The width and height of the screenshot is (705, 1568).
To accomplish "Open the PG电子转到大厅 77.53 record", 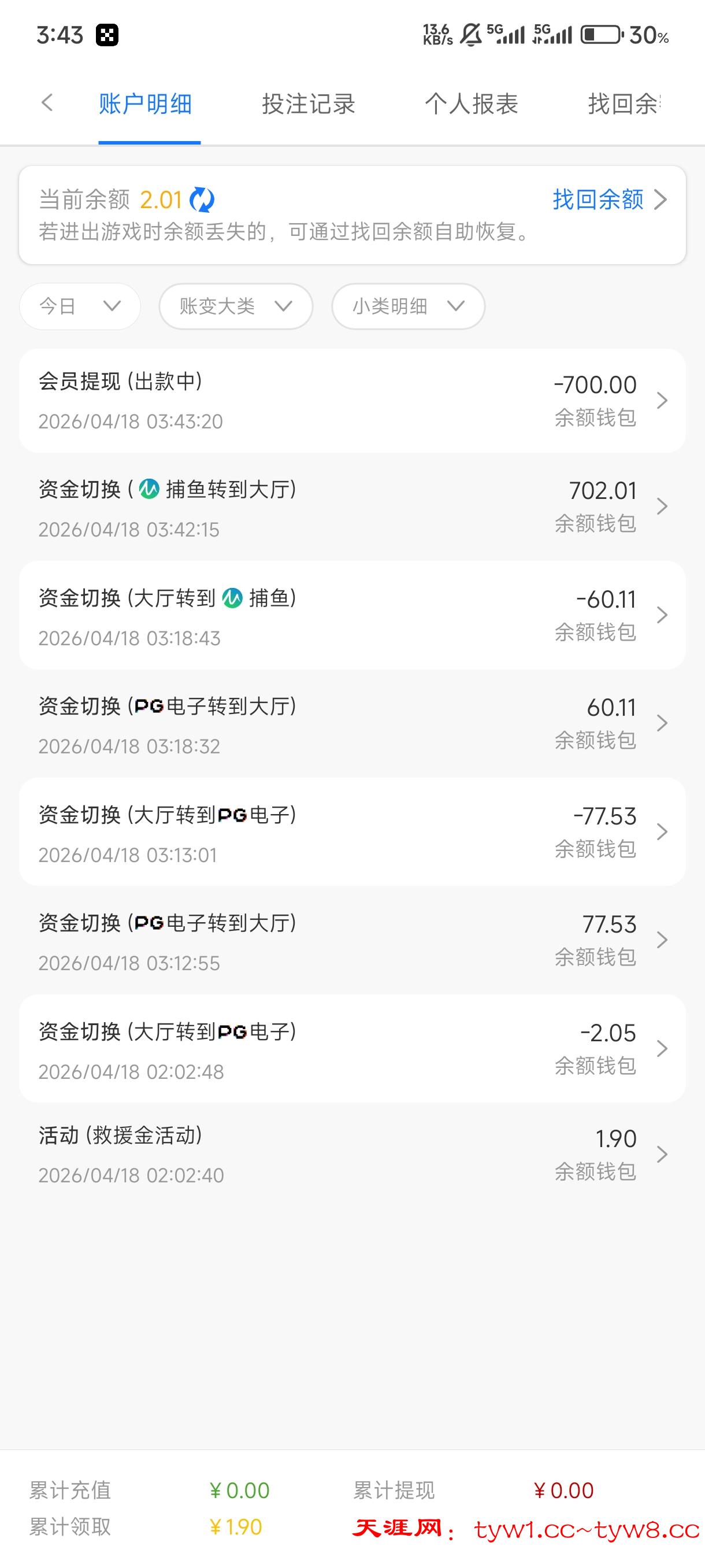I will [352, 941].
